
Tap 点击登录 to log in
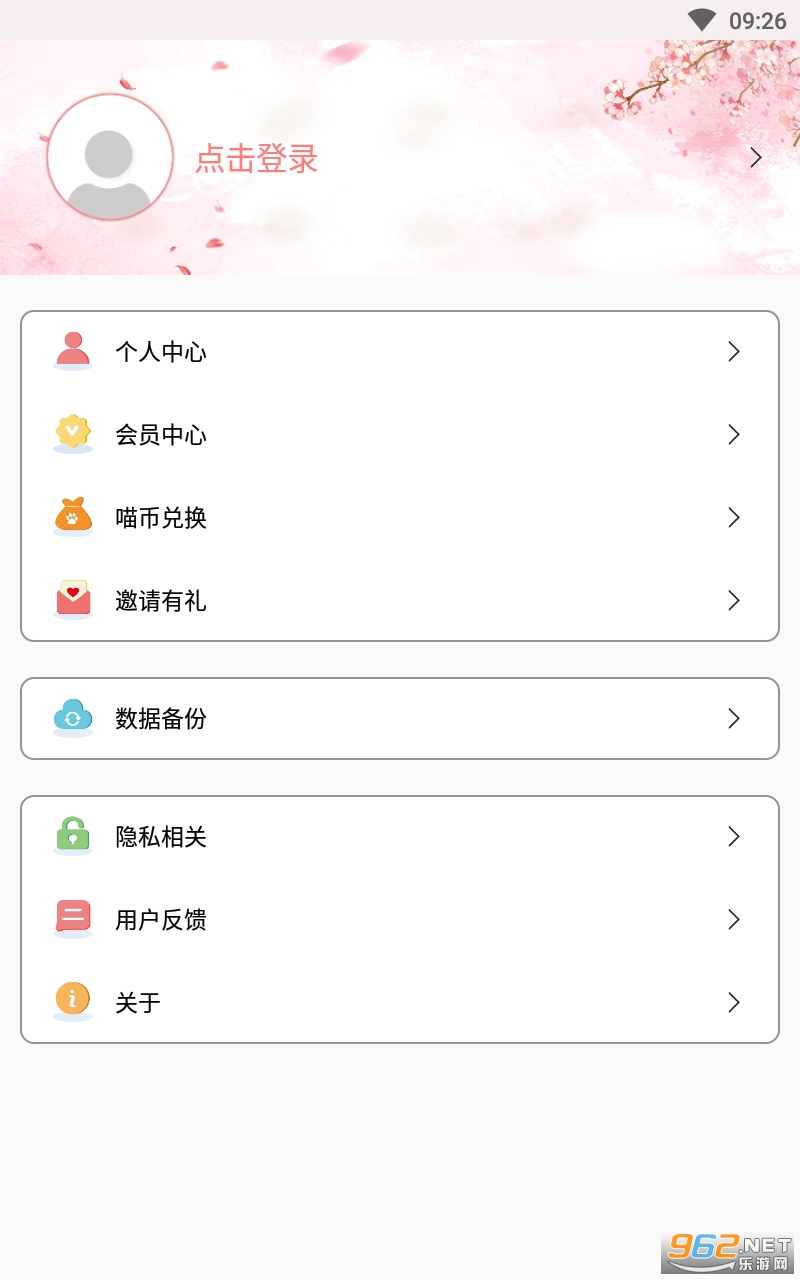point(256,158)
